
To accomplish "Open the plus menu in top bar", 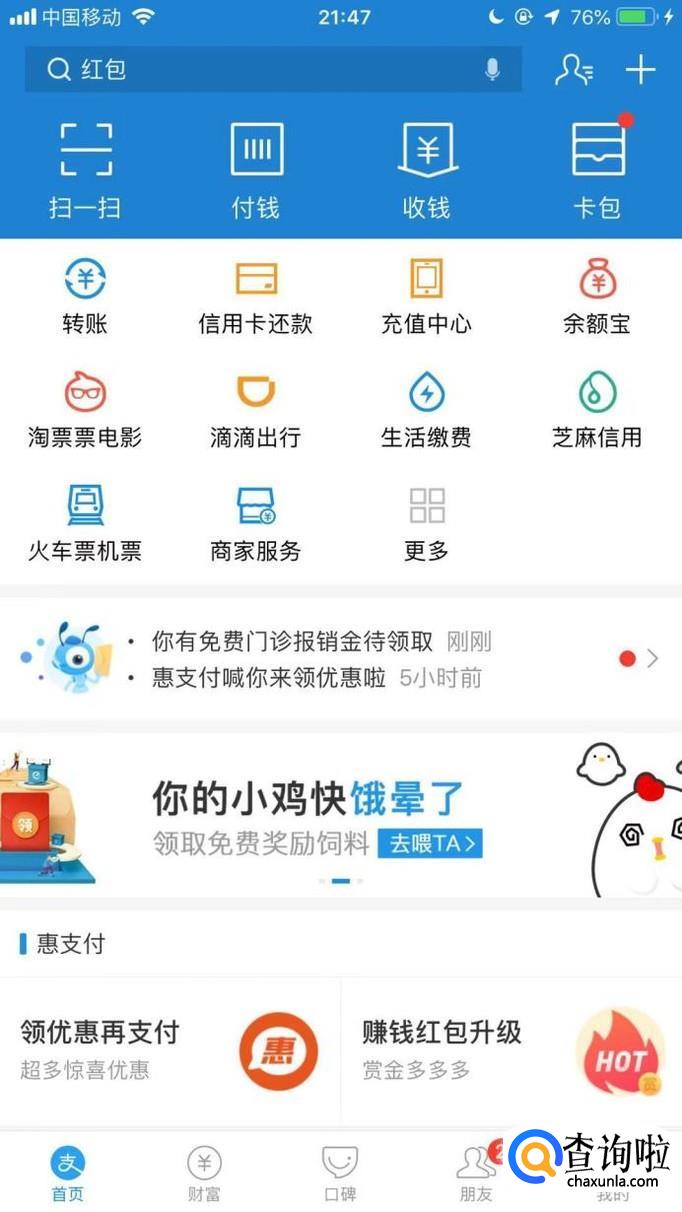I will tap(640, 70).
